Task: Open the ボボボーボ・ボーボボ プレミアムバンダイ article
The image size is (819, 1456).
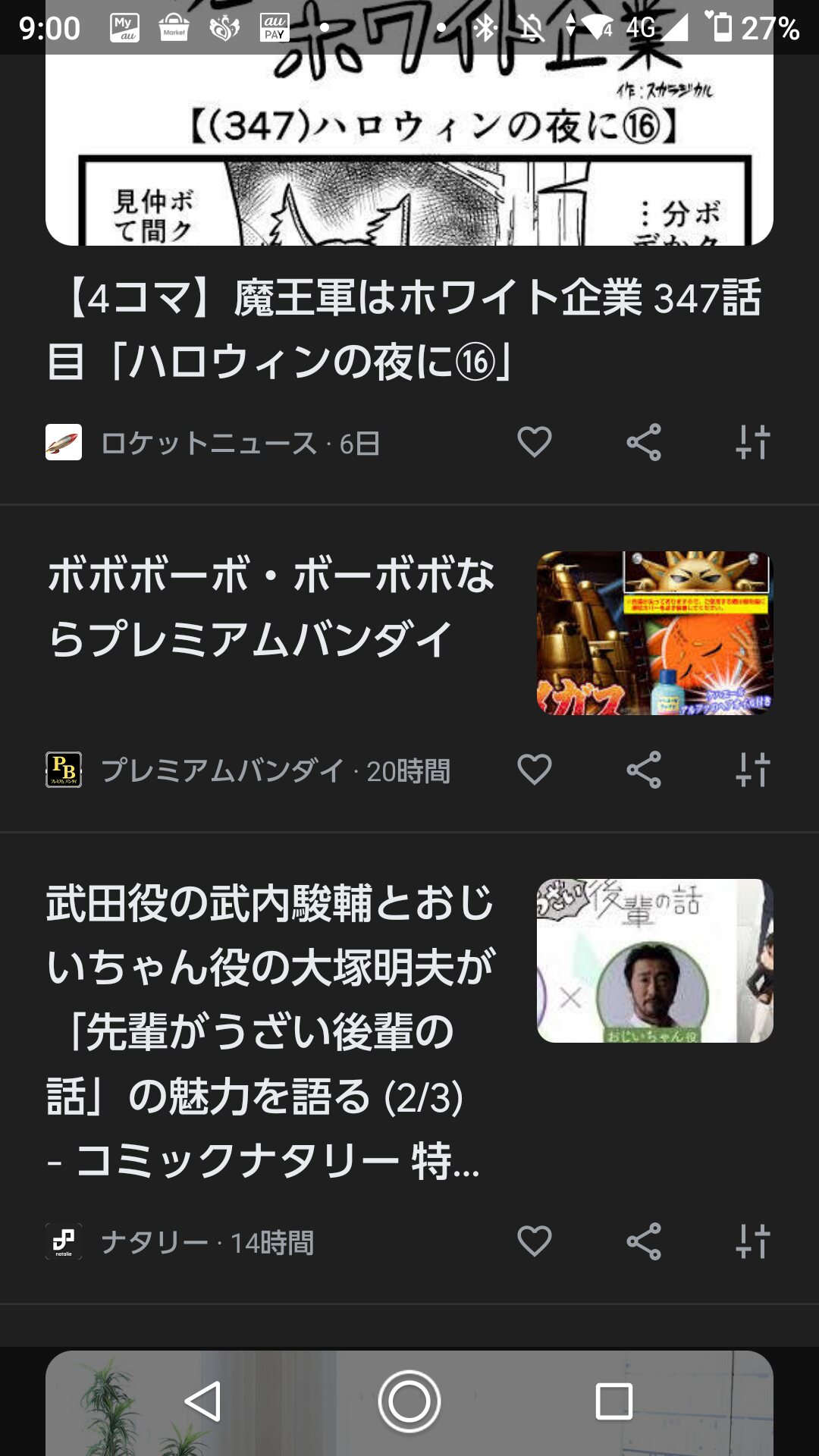Action: click(271, 607)
